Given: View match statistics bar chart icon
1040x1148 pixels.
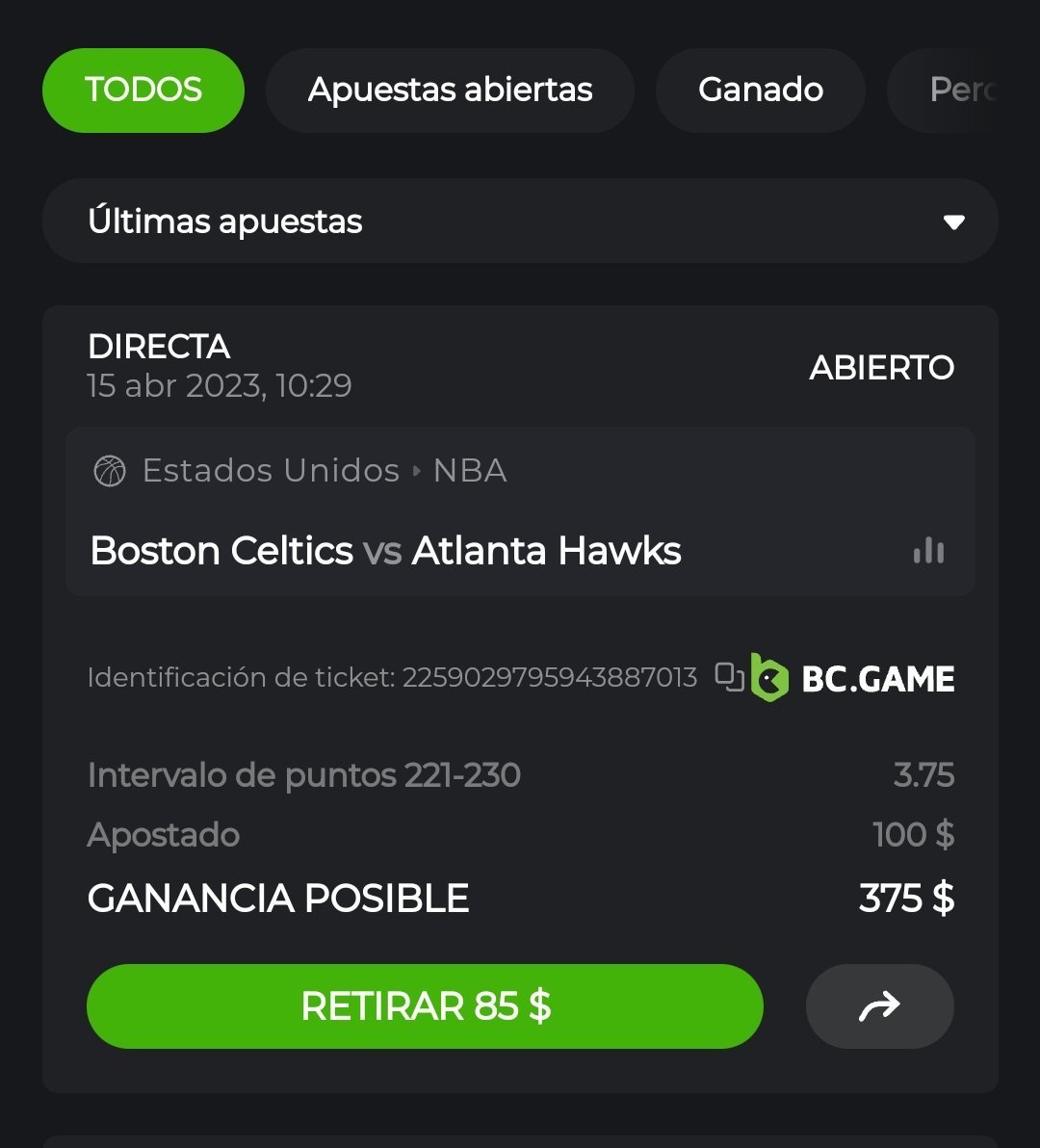Looking at the screenshot, I should click(928, 551).
